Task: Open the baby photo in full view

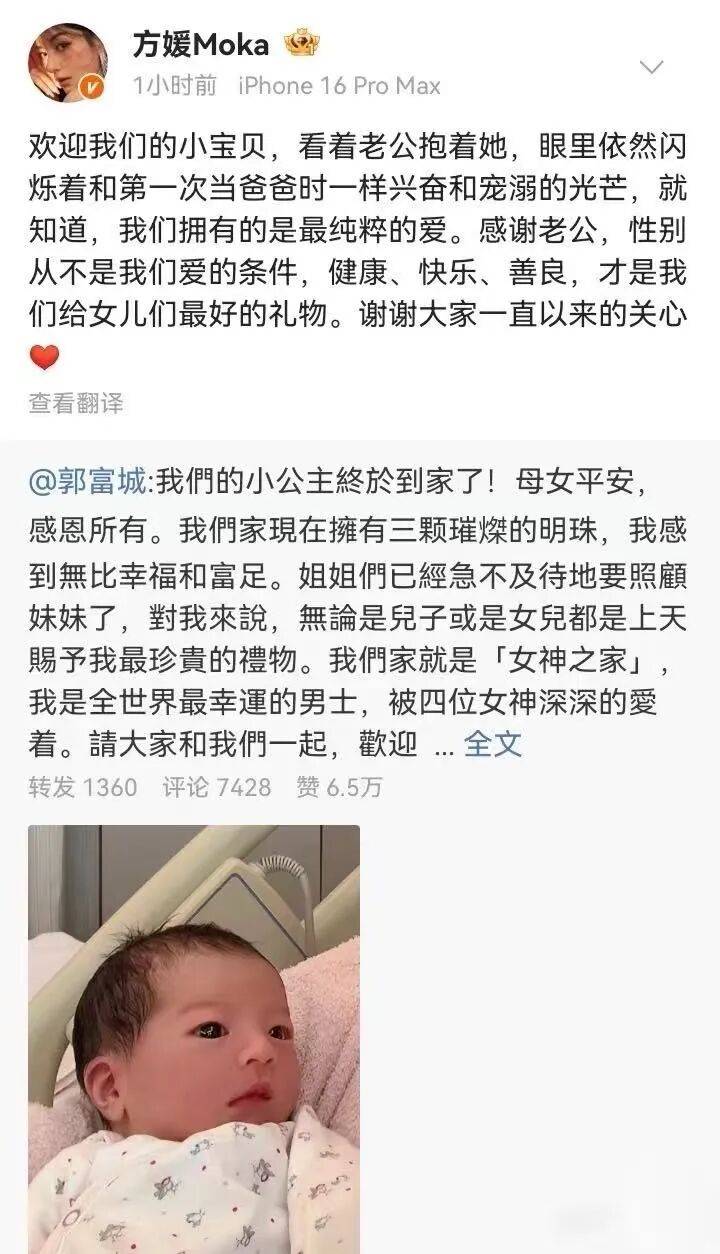Action: coord(193,1038)
